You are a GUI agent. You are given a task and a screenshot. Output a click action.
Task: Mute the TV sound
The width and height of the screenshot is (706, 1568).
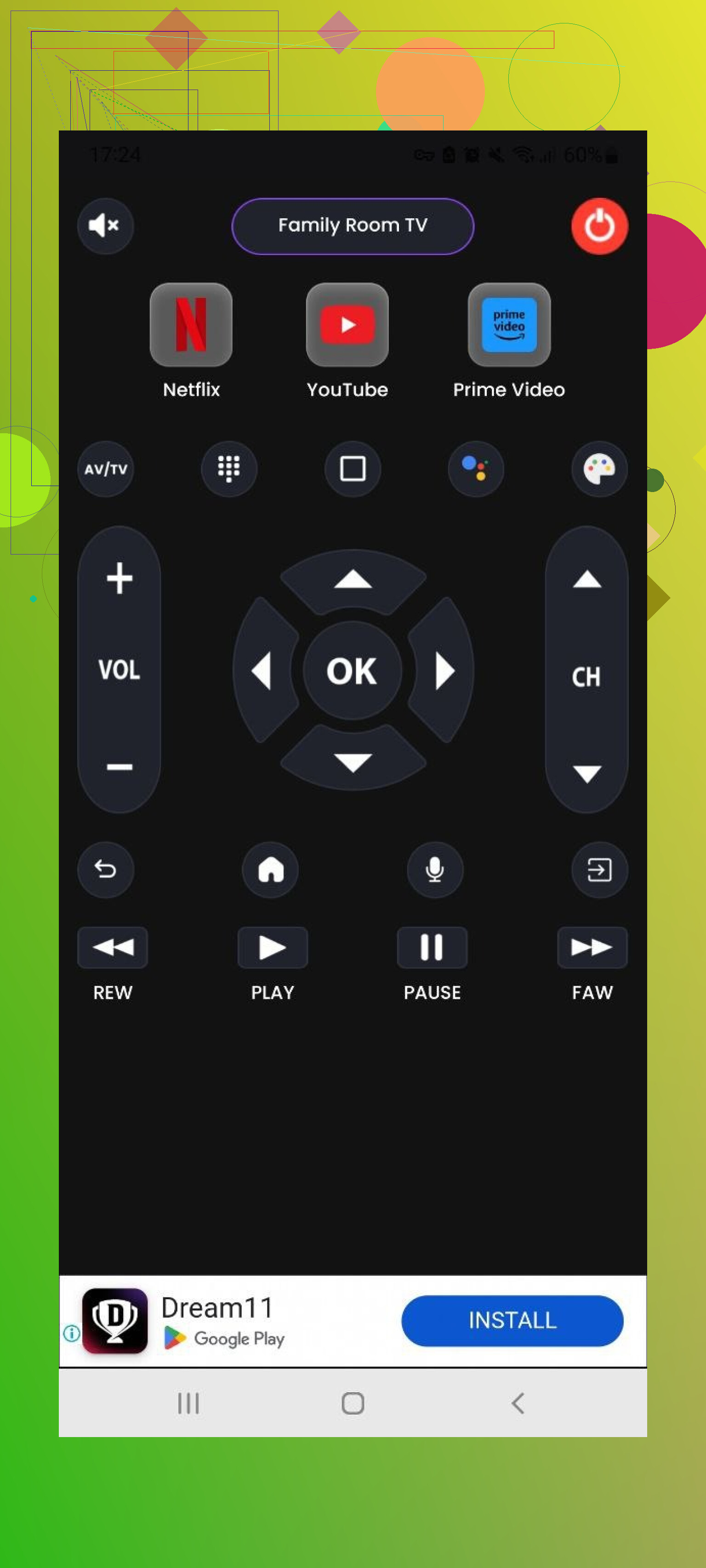coord(105,226)
